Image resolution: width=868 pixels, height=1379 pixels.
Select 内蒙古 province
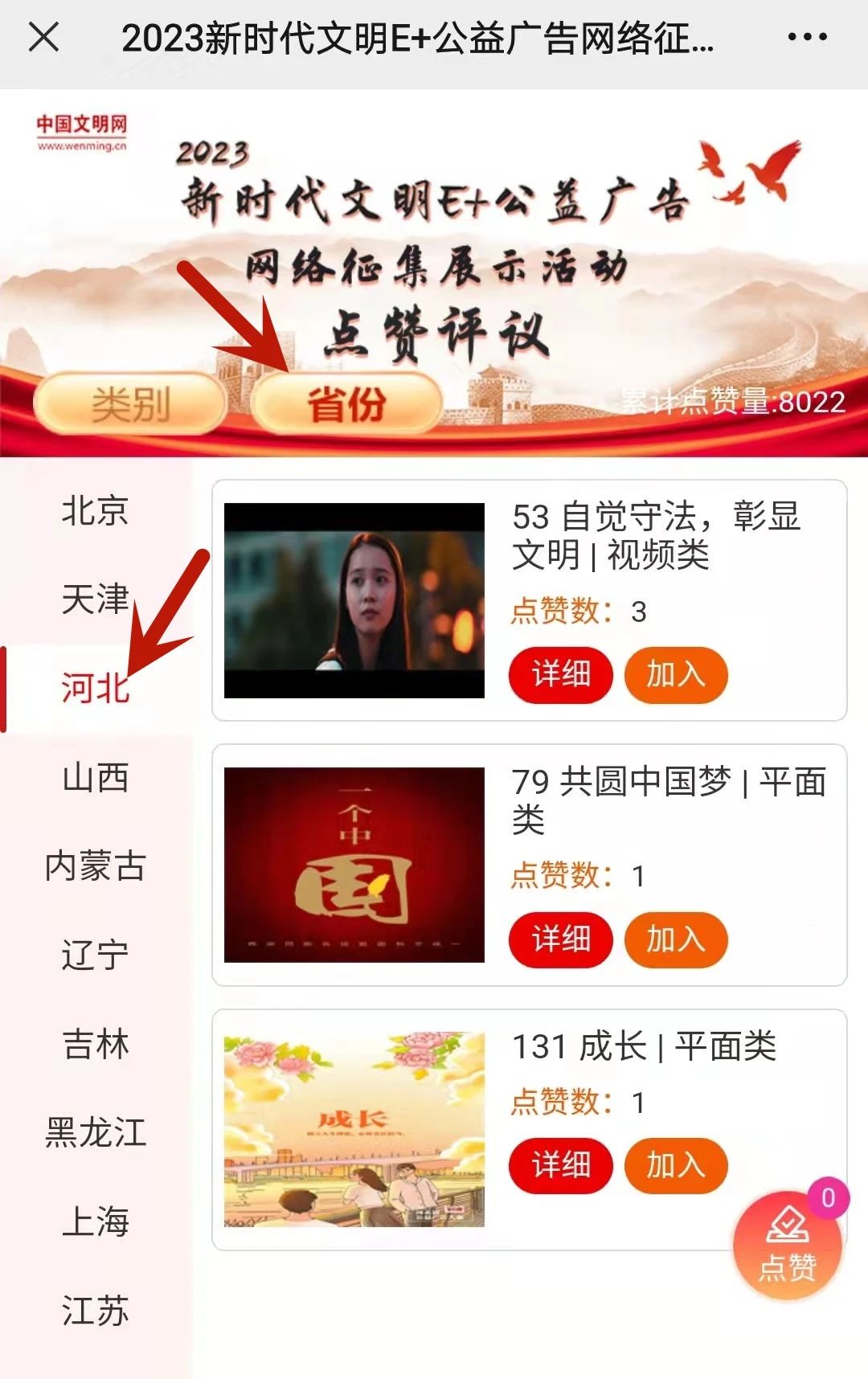(x=96, y=866)
